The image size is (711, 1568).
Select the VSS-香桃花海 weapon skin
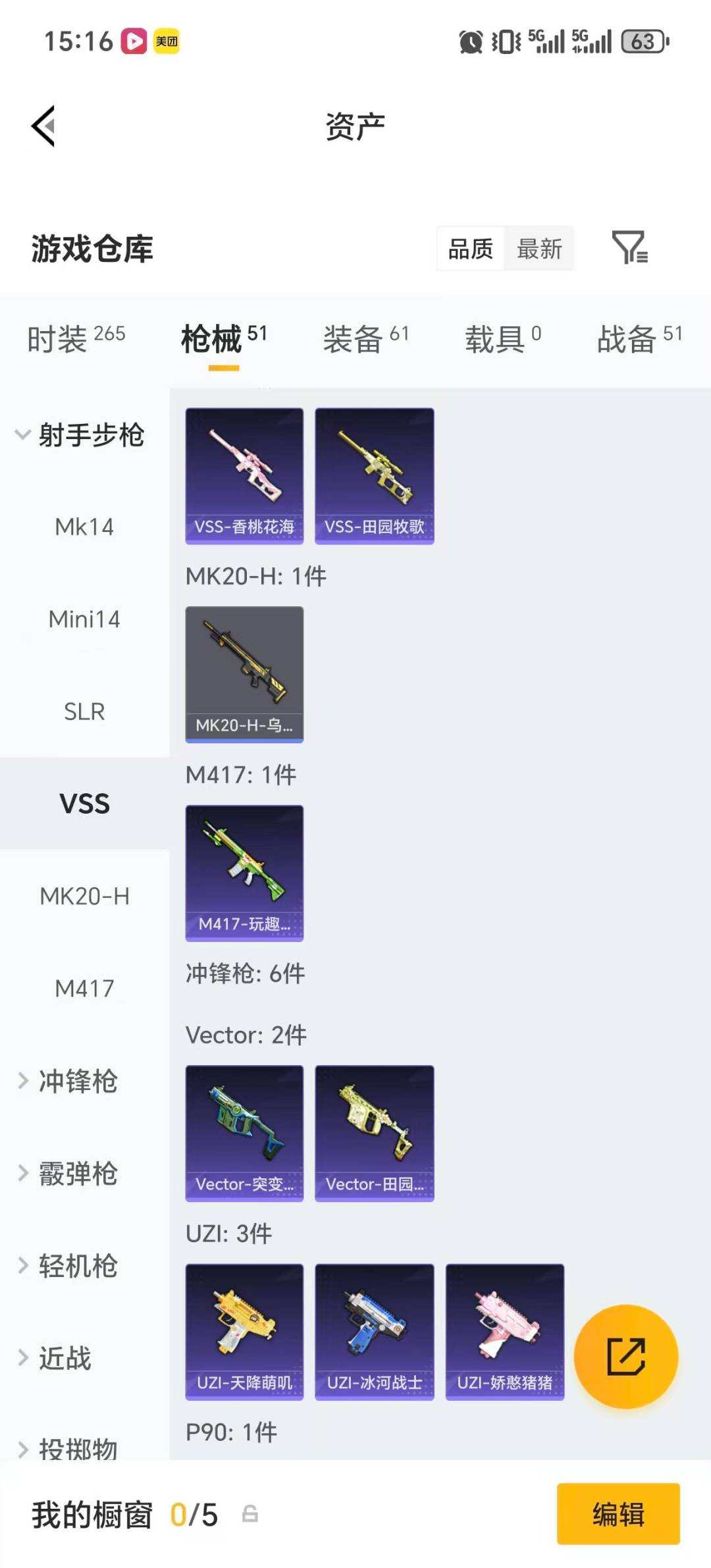244,475
